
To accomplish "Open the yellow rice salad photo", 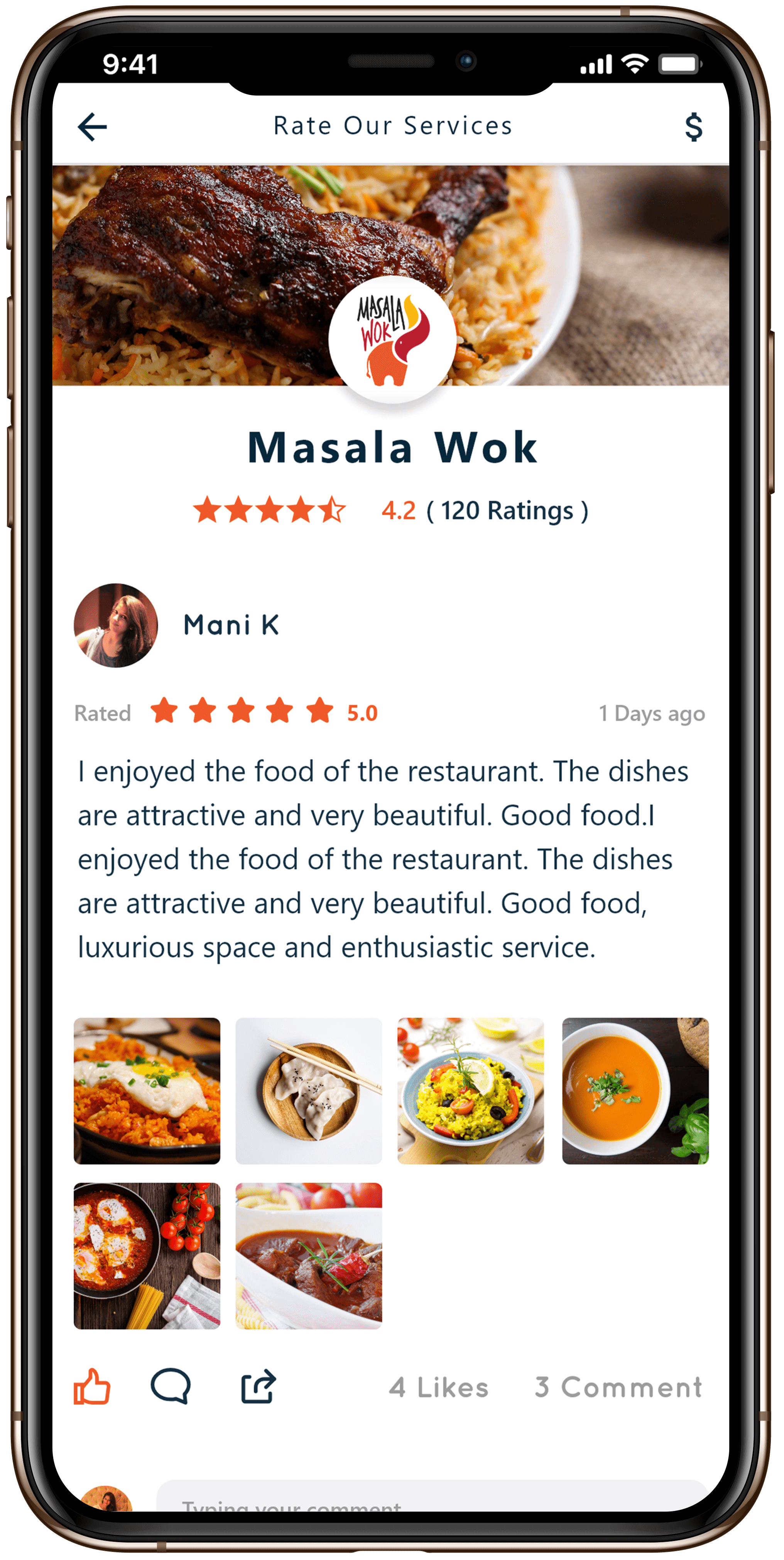I will 470,1091.
